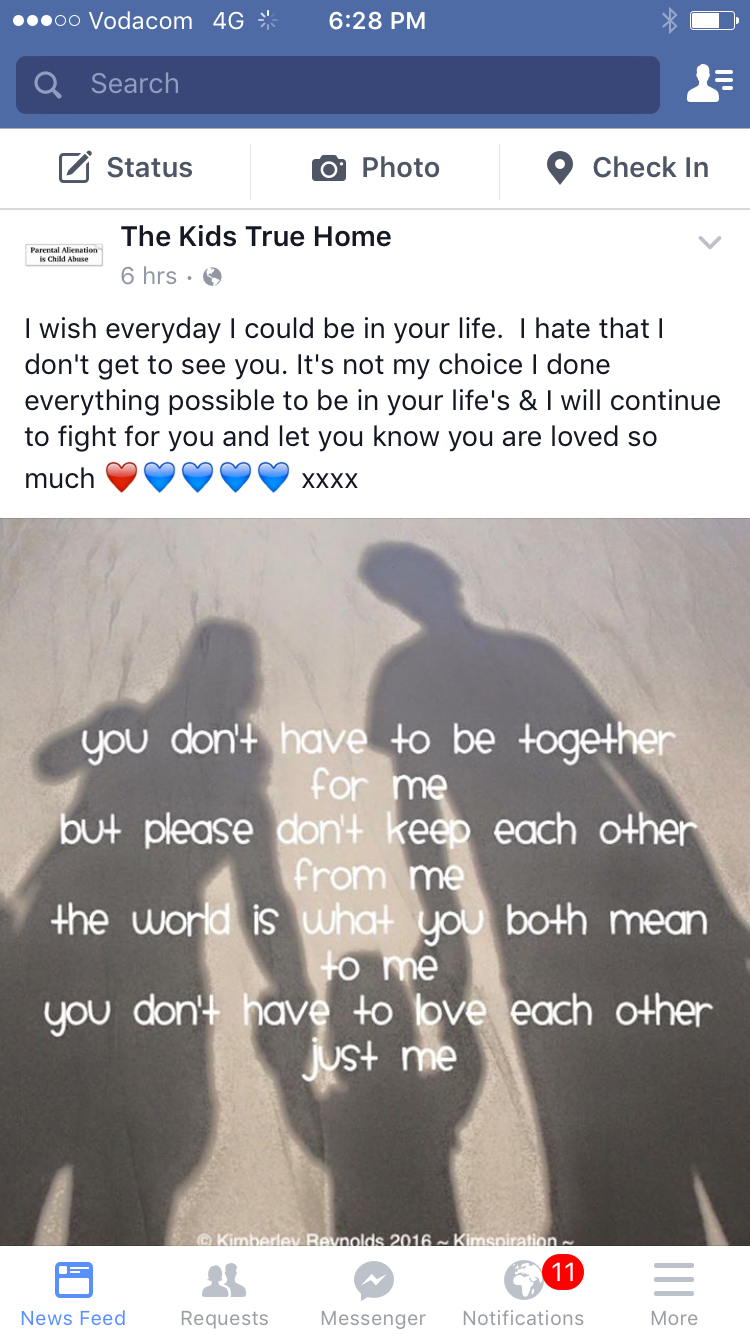View the 11 new Notifications
This screenshot has height=1334, width=750.
point(523,1292)
